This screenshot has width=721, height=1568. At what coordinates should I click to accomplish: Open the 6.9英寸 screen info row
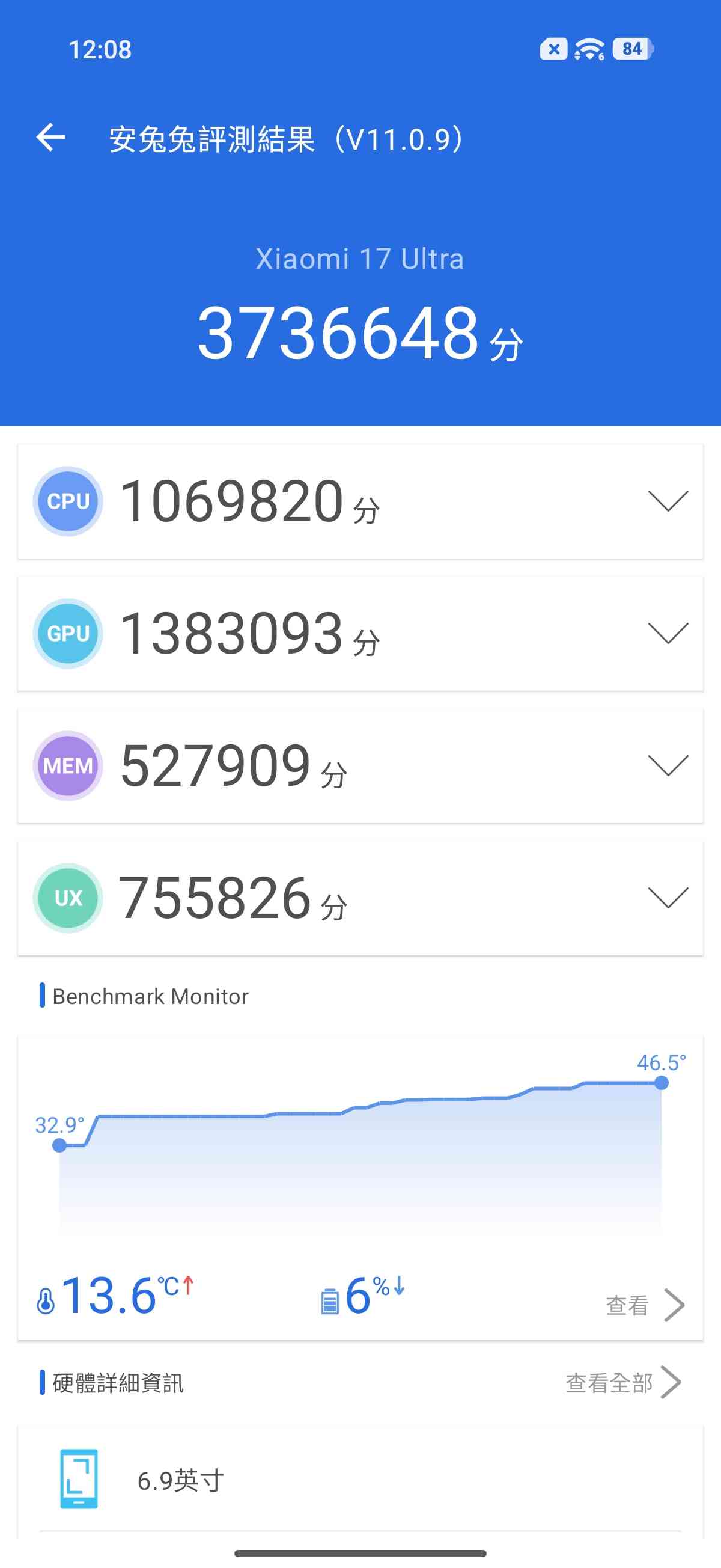coord(360,1480)
